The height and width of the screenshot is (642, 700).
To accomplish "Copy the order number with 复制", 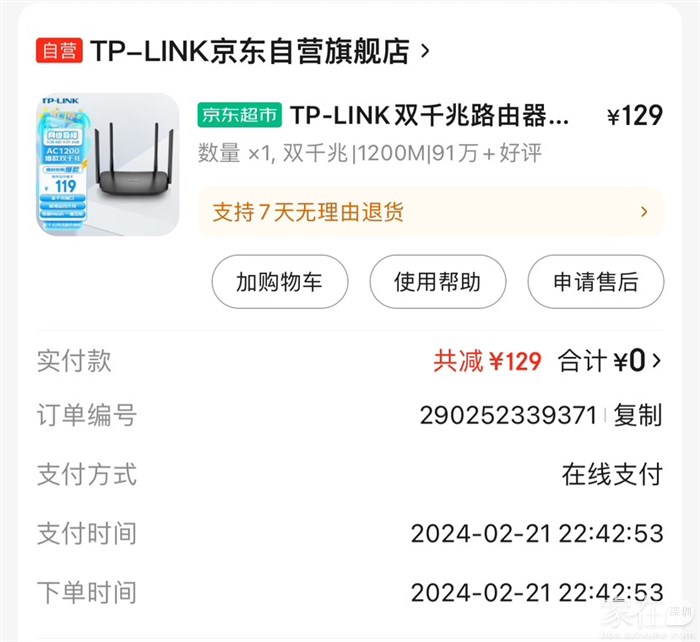I will pyautogui.click(x=638, y=416).
